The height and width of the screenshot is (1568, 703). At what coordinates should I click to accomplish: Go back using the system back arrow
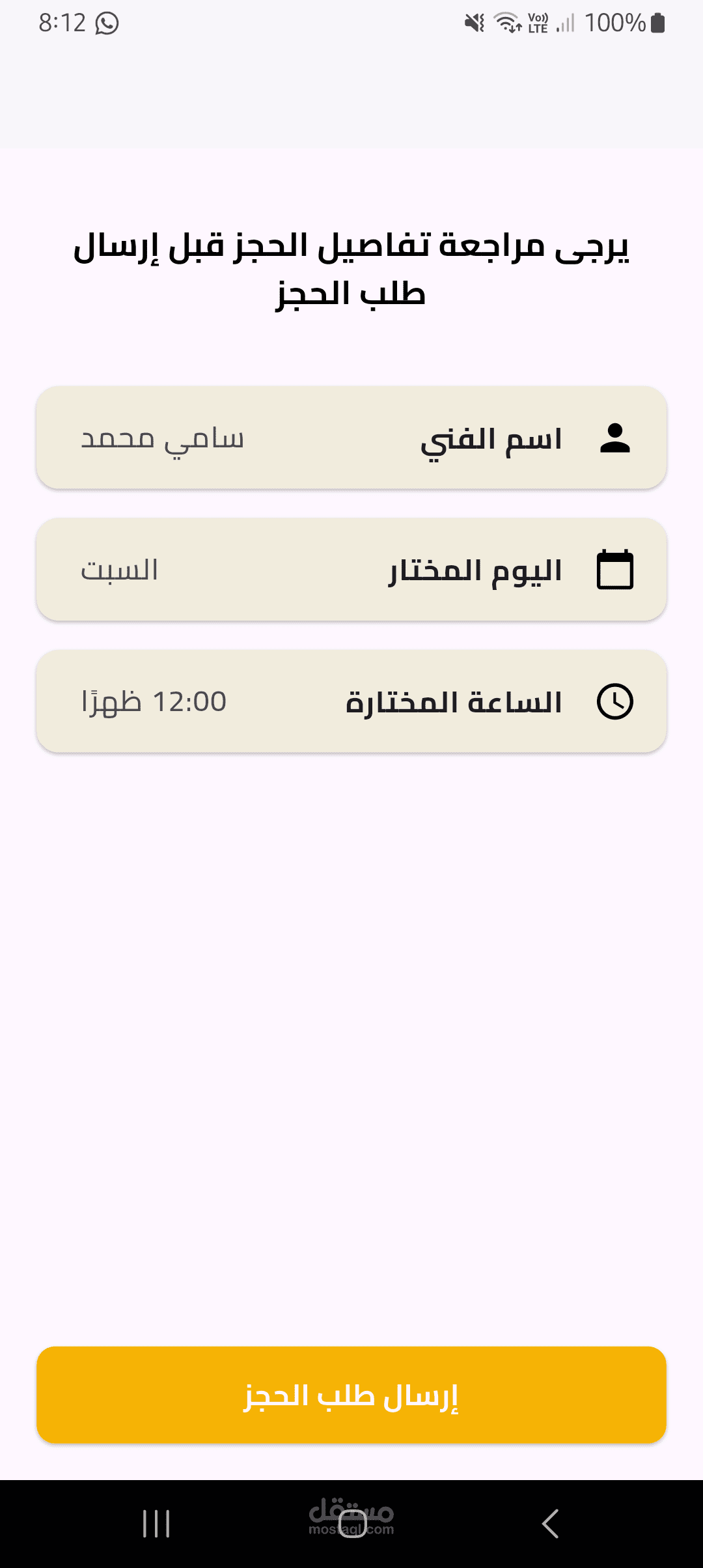(550, 1524)
